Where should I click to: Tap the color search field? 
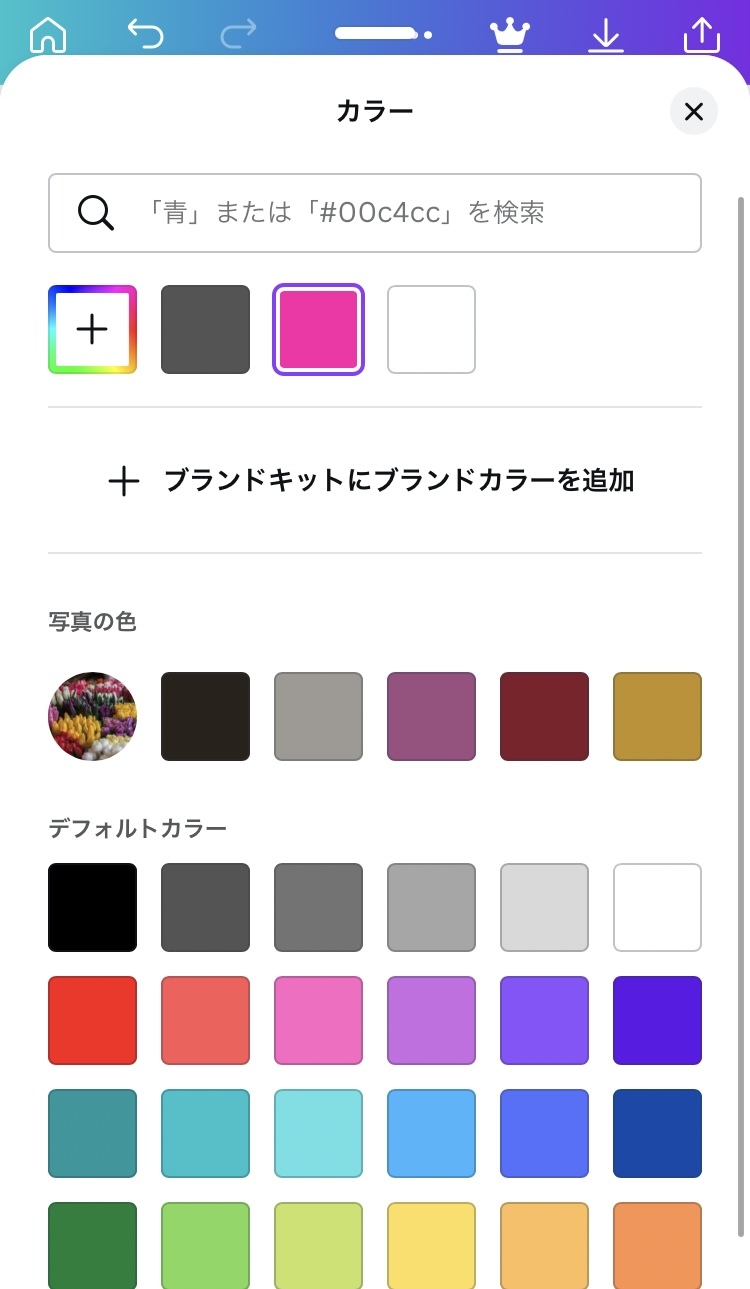375,213
